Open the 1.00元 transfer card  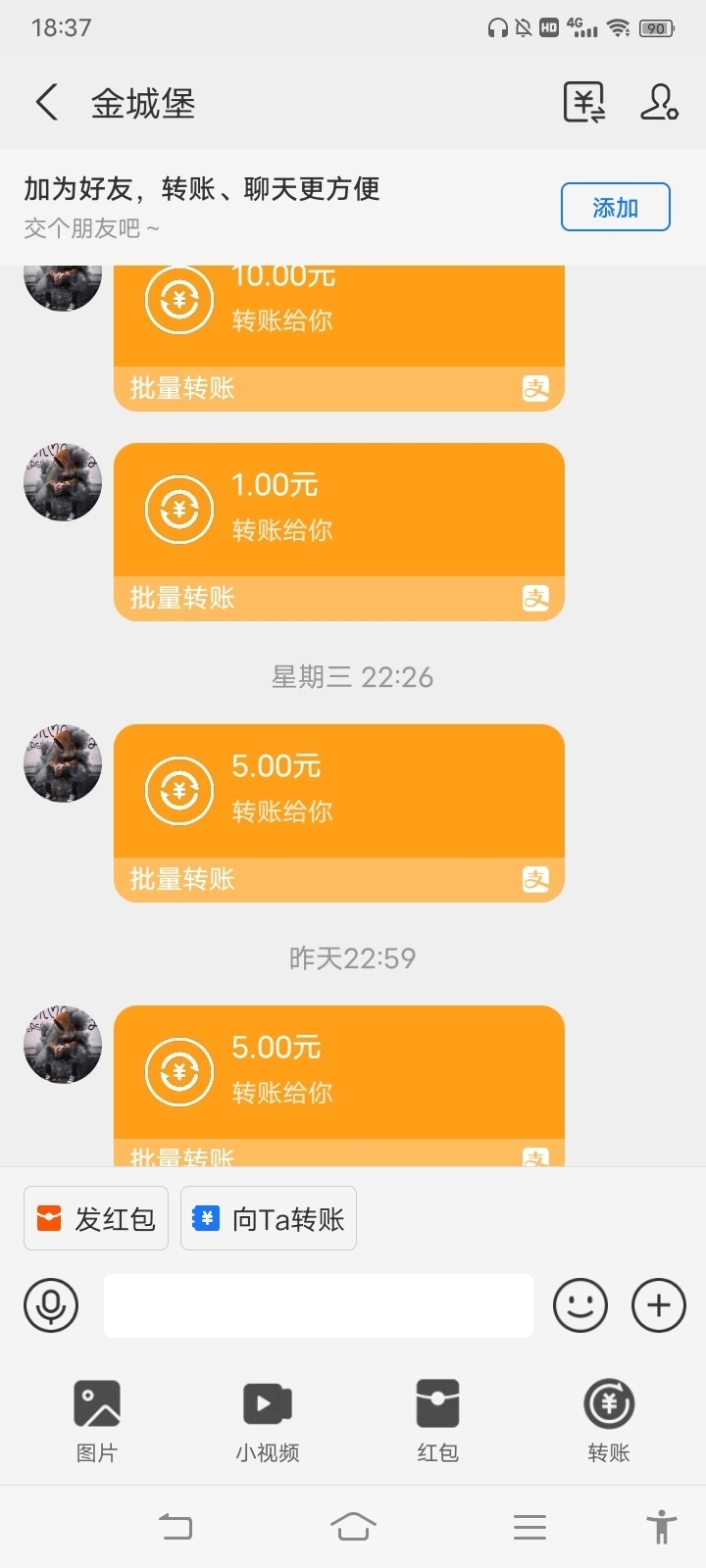339,531
